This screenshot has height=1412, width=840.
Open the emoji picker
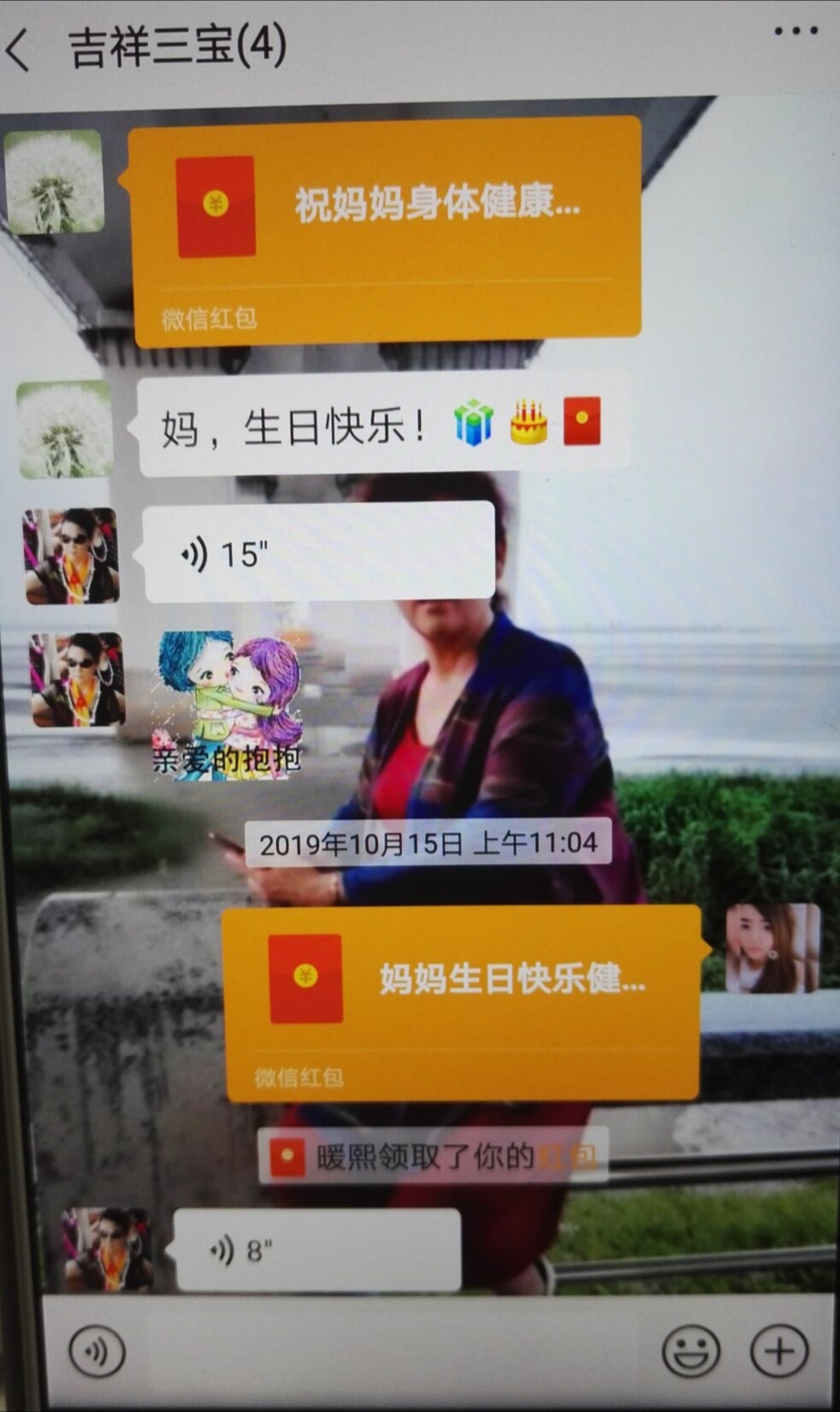coord(689,1352)
